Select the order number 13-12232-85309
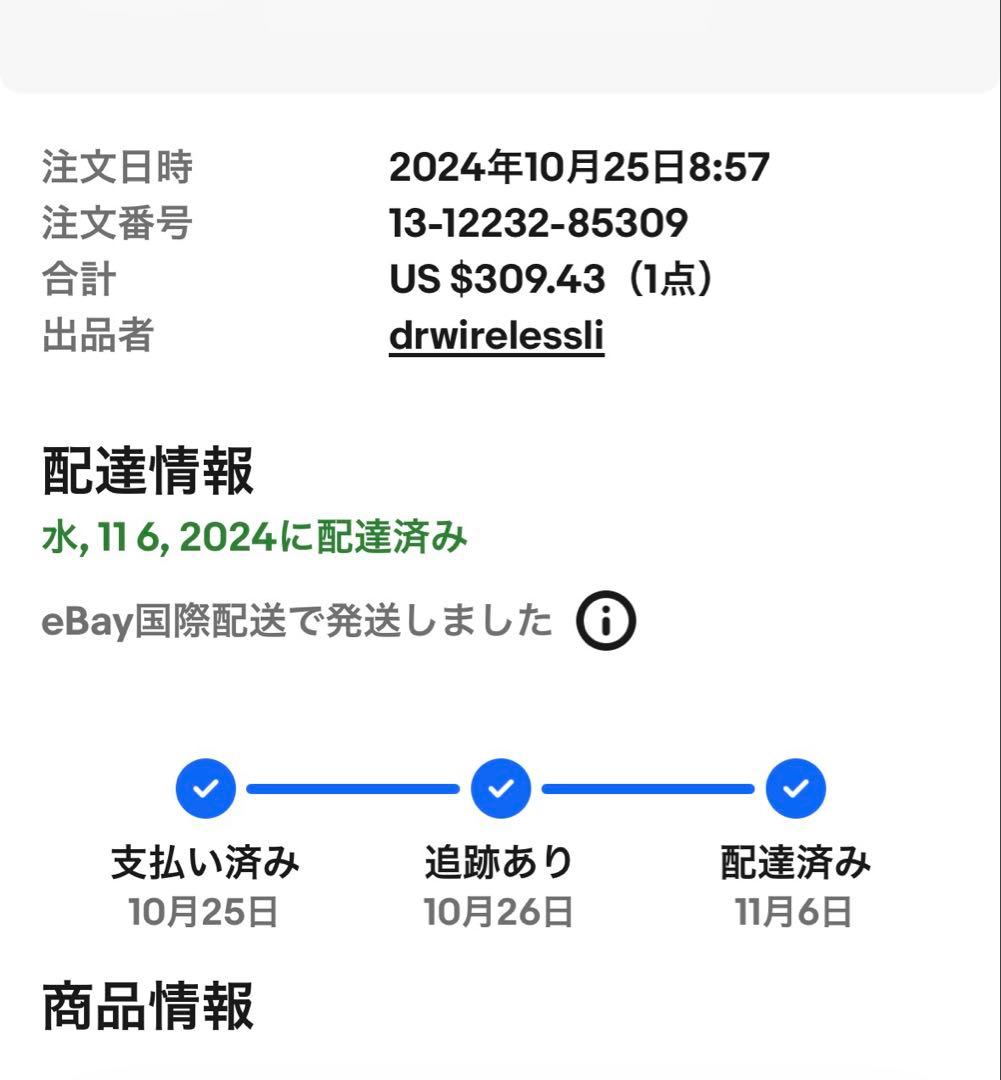This screenshot has width=1001, height=1080. pyautogui.click(x=539, y=225)
